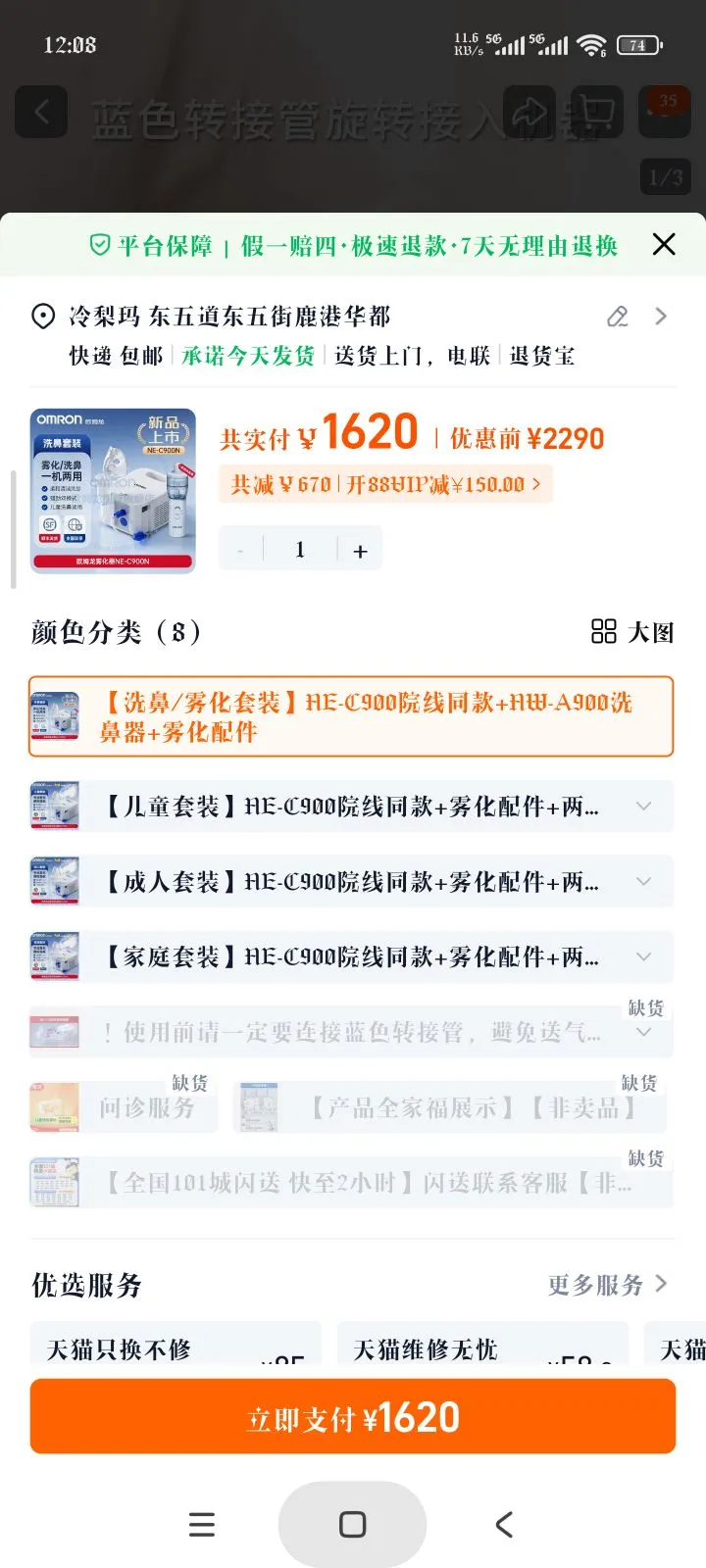Screen dimensions: 706x1568
Task: Edit the delivery address
Action: point(618,316)
